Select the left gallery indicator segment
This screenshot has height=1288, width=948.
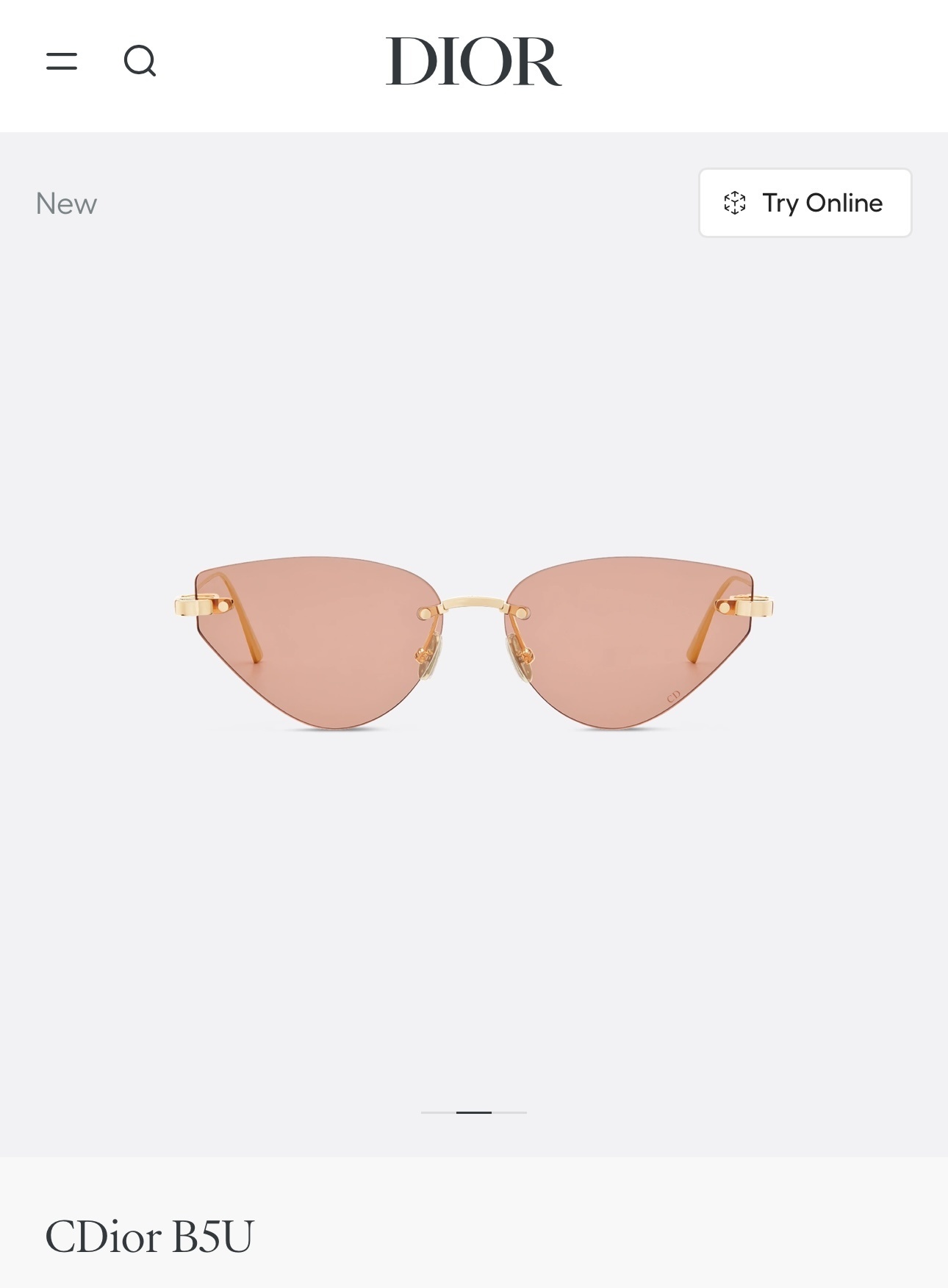click(439, 1112)
